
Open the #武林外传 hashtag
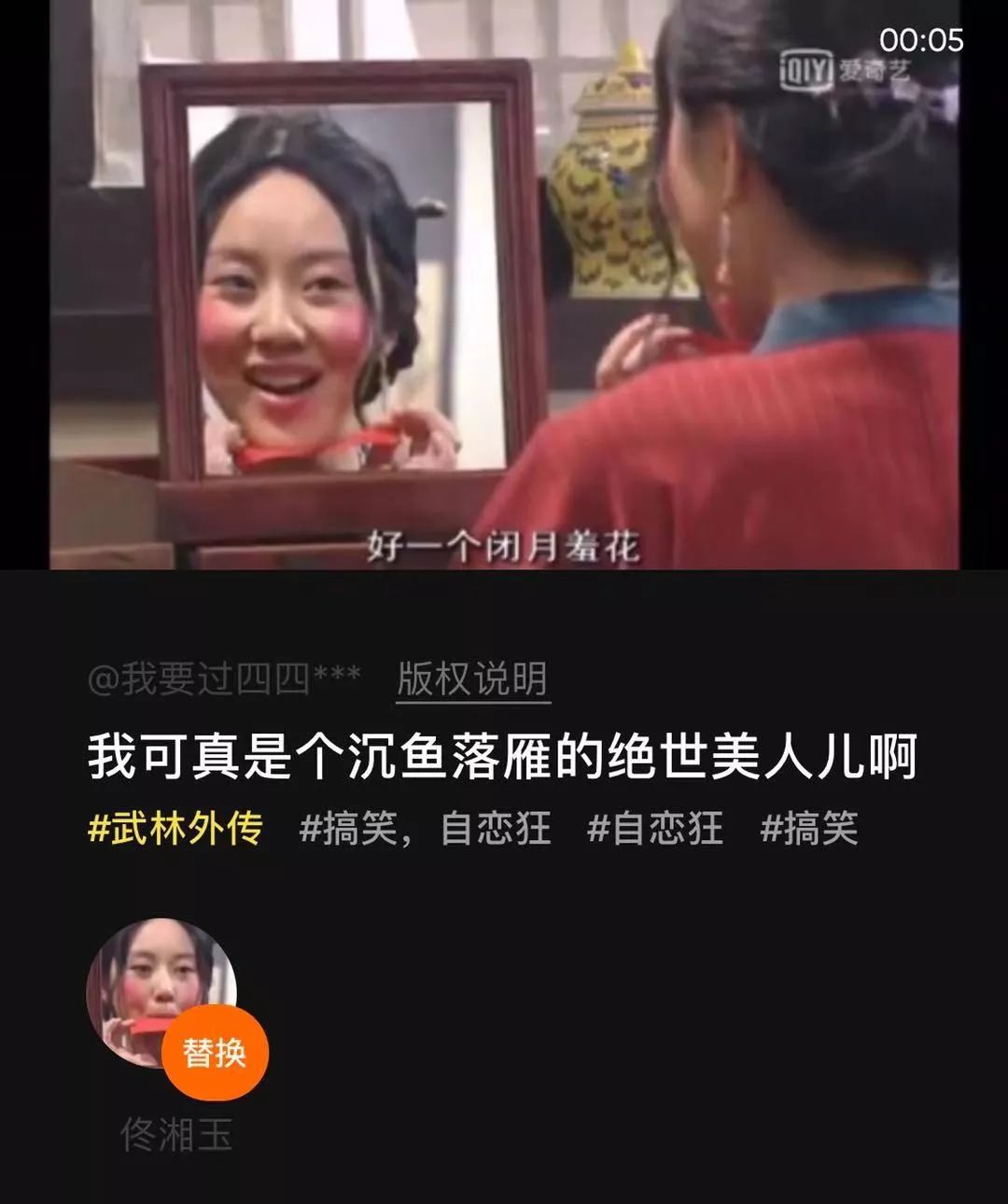pyautogui.click(x=175, y=827)
